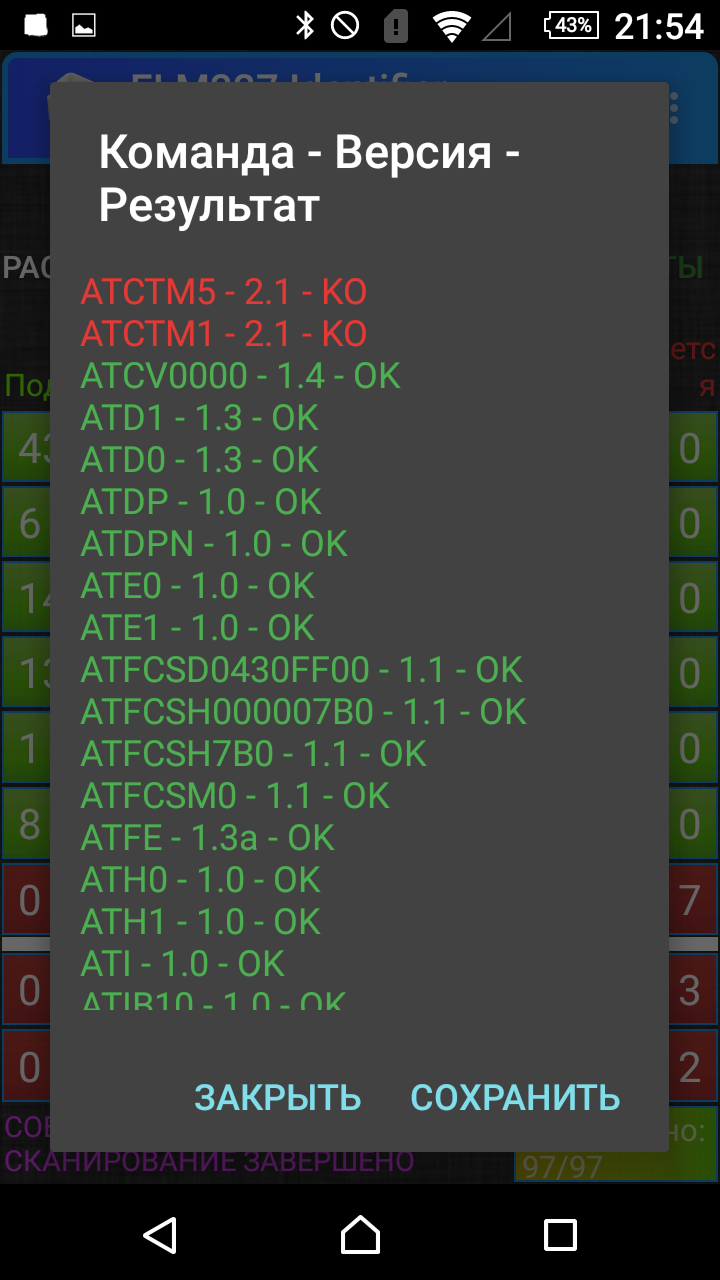The image size is (720, 1280).
Task: Close the command results dialog via ЗАКРЫТЬ
Action: (x=277, y=1097)
